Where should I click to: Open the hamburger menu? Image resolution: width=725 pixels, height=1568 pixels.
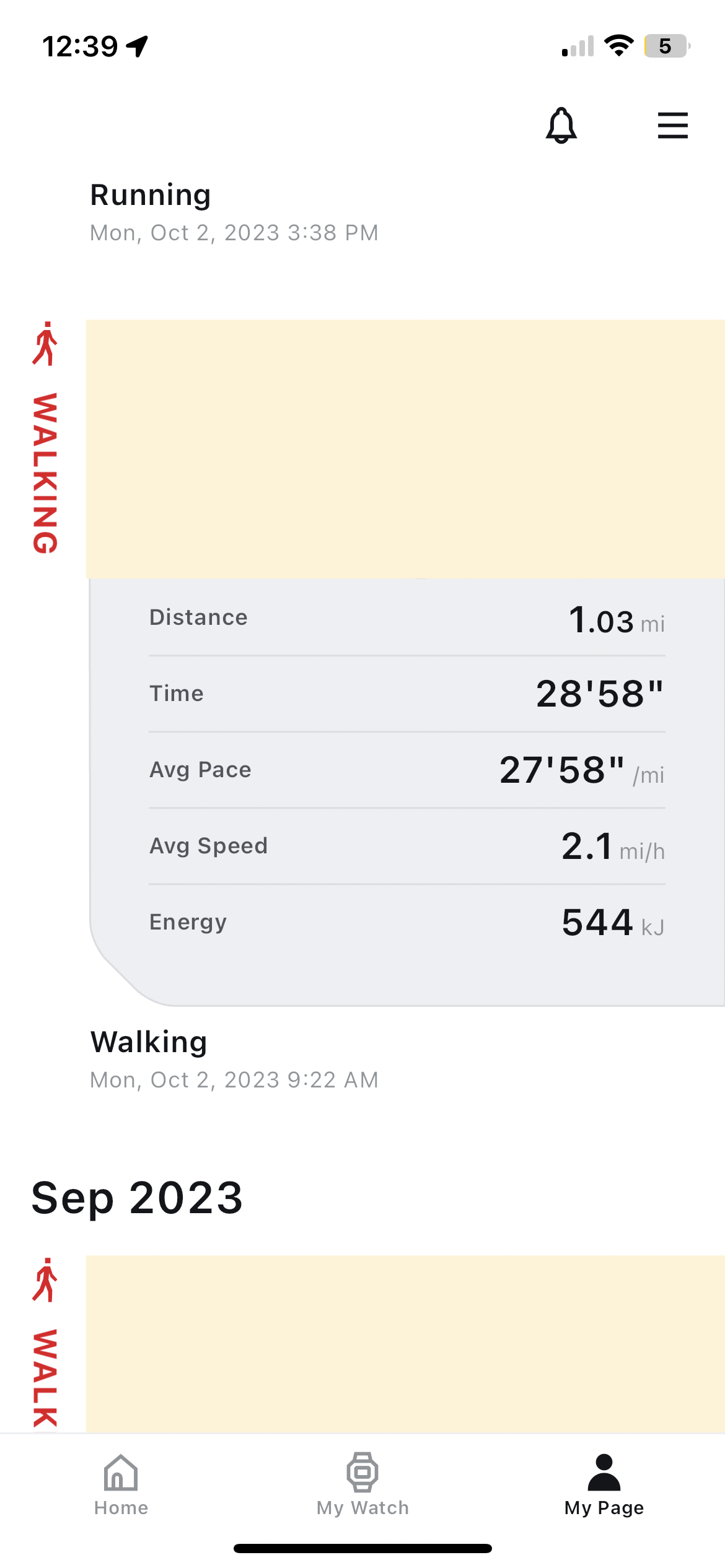[x=672, y=126]
